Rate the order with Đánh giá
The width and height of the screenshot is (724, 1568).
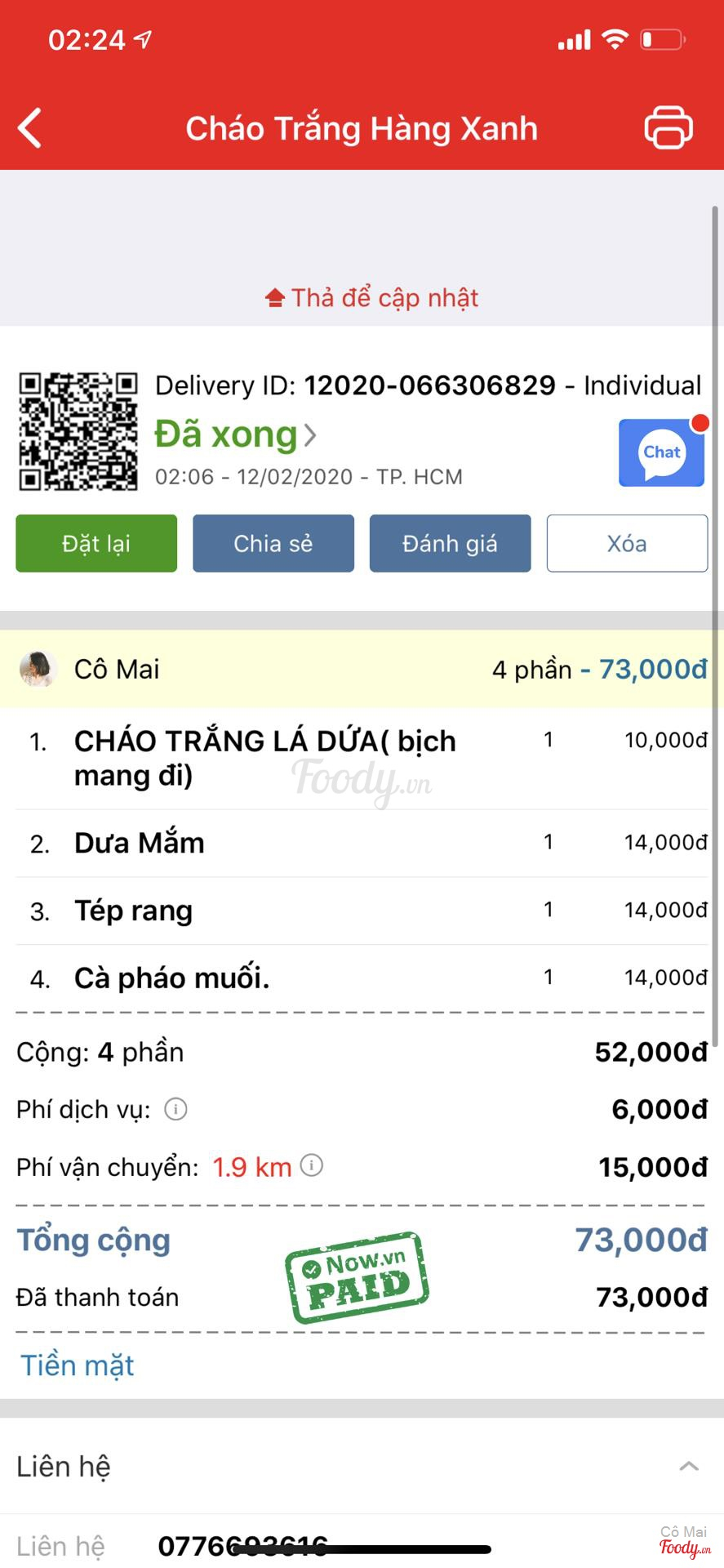(x=450, y=543)
